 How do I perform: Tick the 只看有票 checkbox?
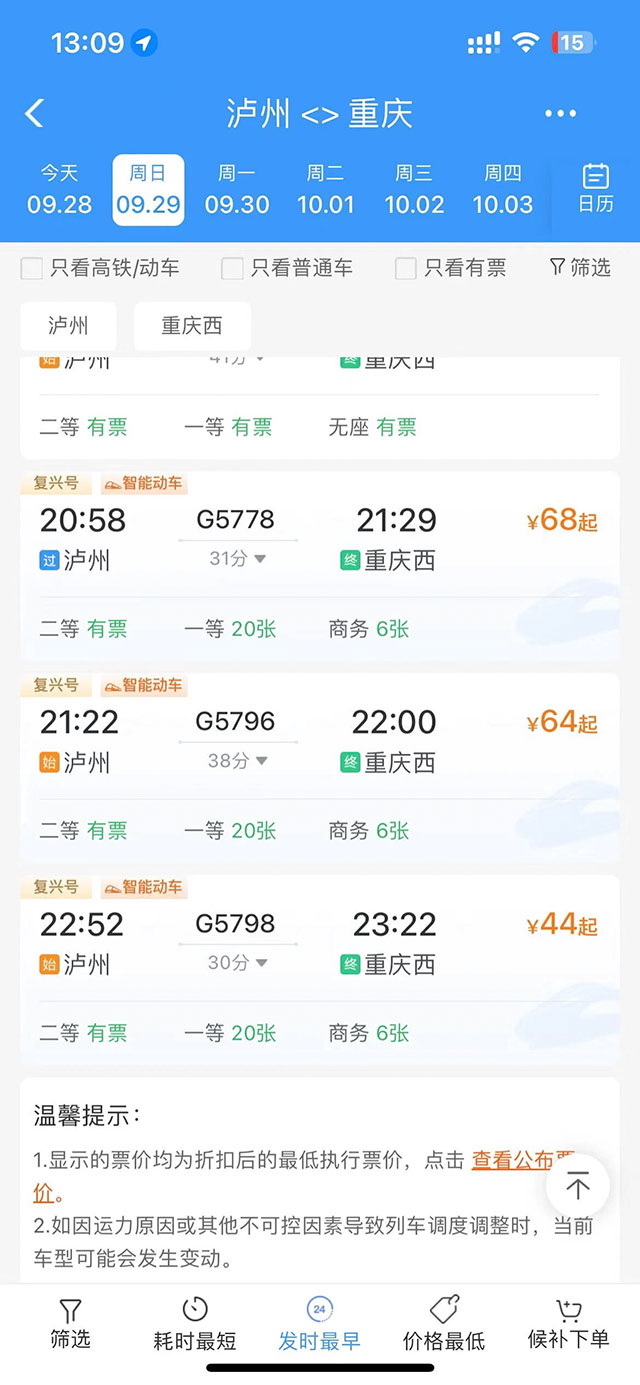coord(406,268)
